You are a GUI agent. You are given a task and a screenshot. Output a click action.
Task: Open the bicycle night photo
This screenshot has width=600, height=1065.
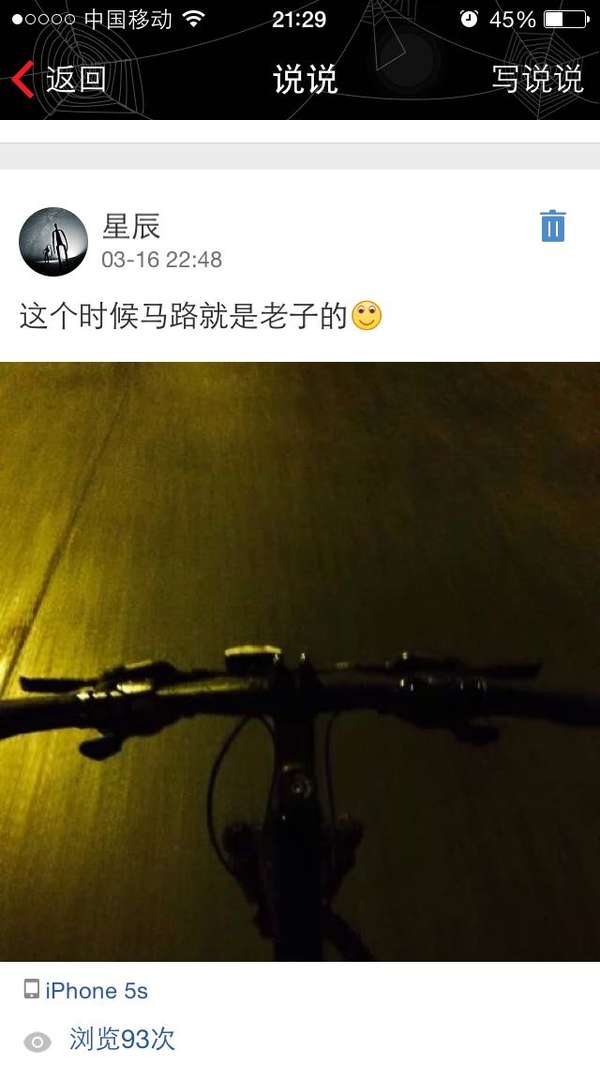(x=300, y=660)
